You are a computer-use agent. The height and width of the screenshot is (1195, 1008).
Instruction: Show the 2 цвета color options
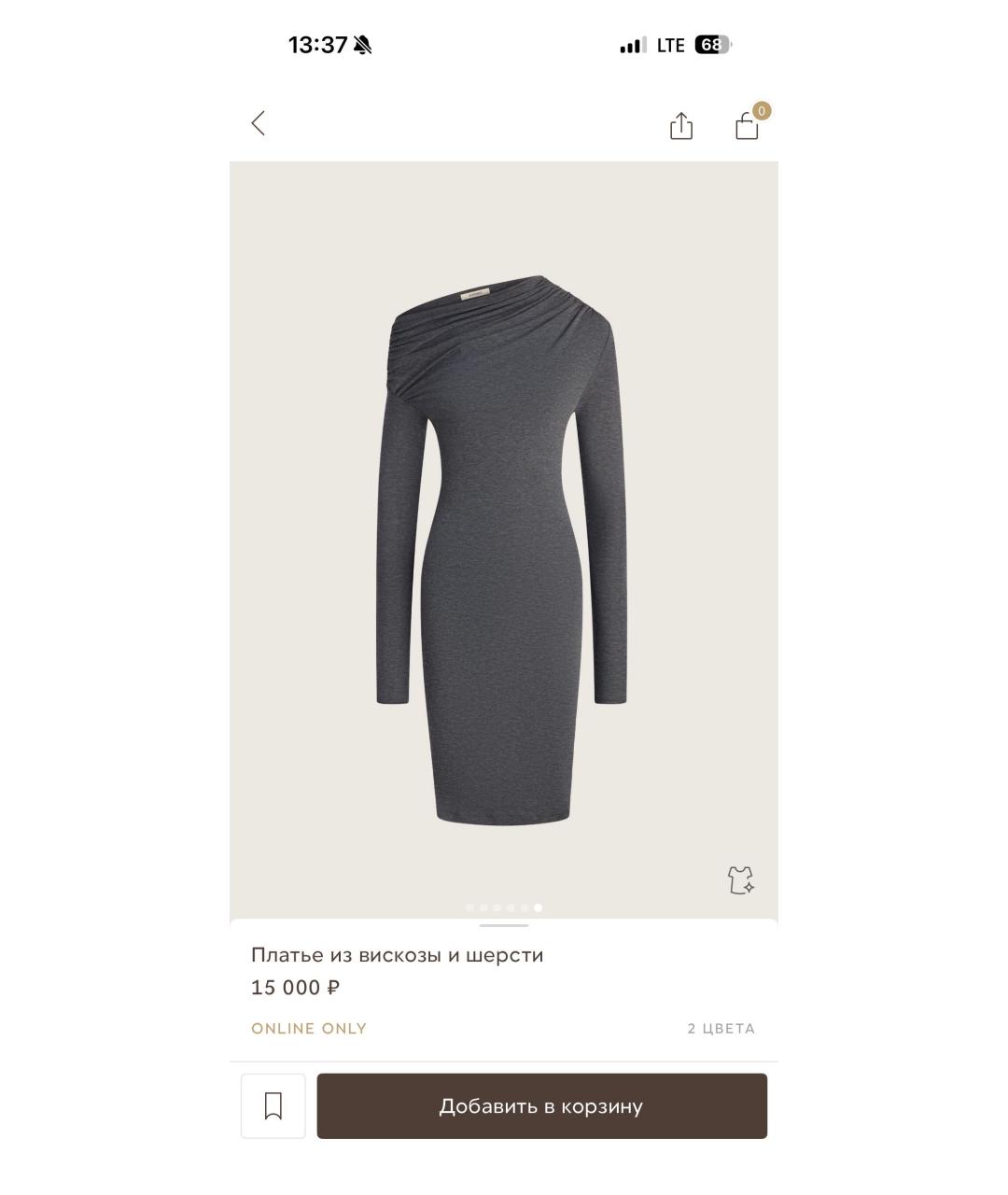[721, 1029]
